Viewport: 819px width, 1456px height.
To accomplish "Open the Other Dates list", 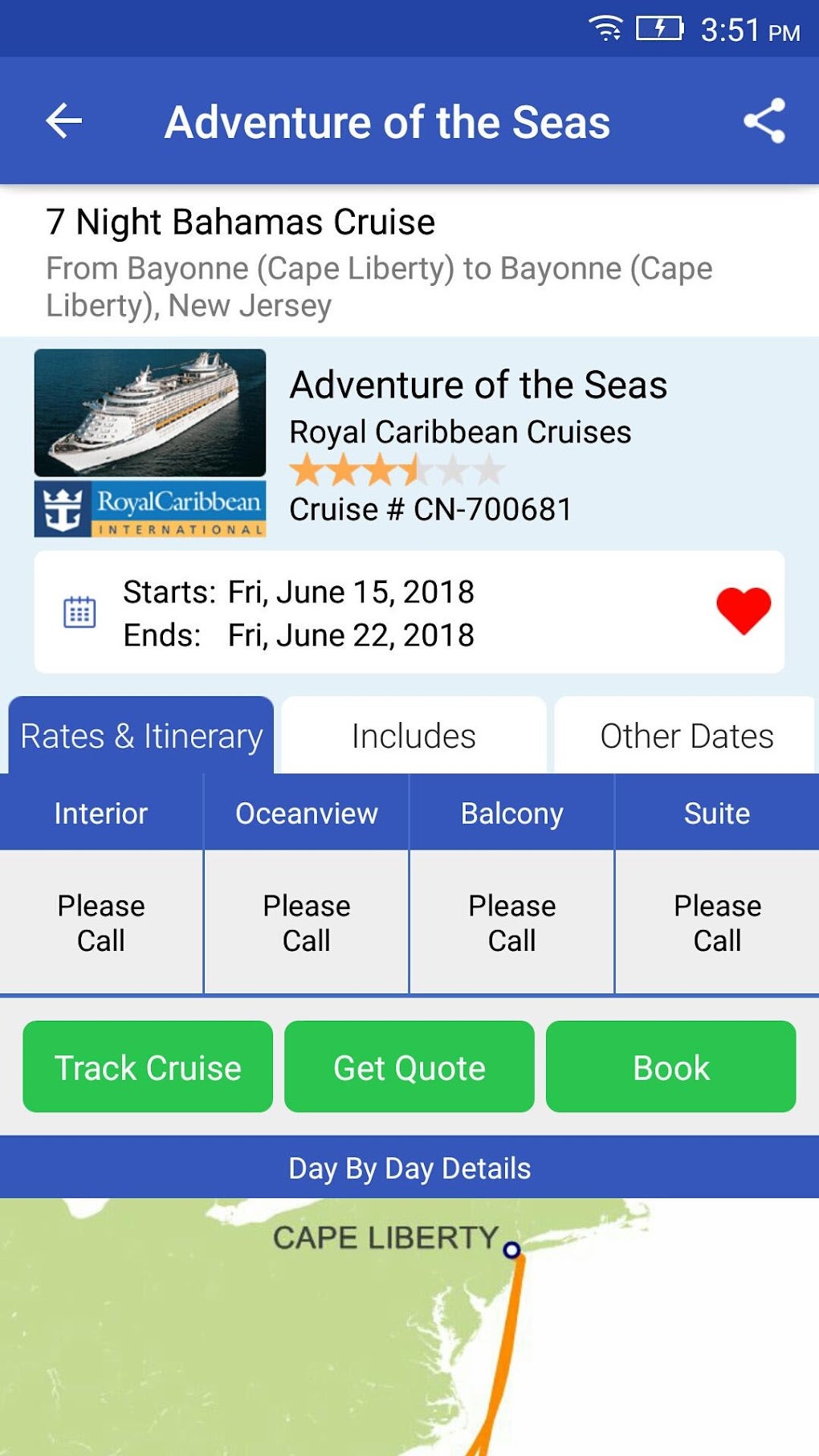I will [687, 734].
